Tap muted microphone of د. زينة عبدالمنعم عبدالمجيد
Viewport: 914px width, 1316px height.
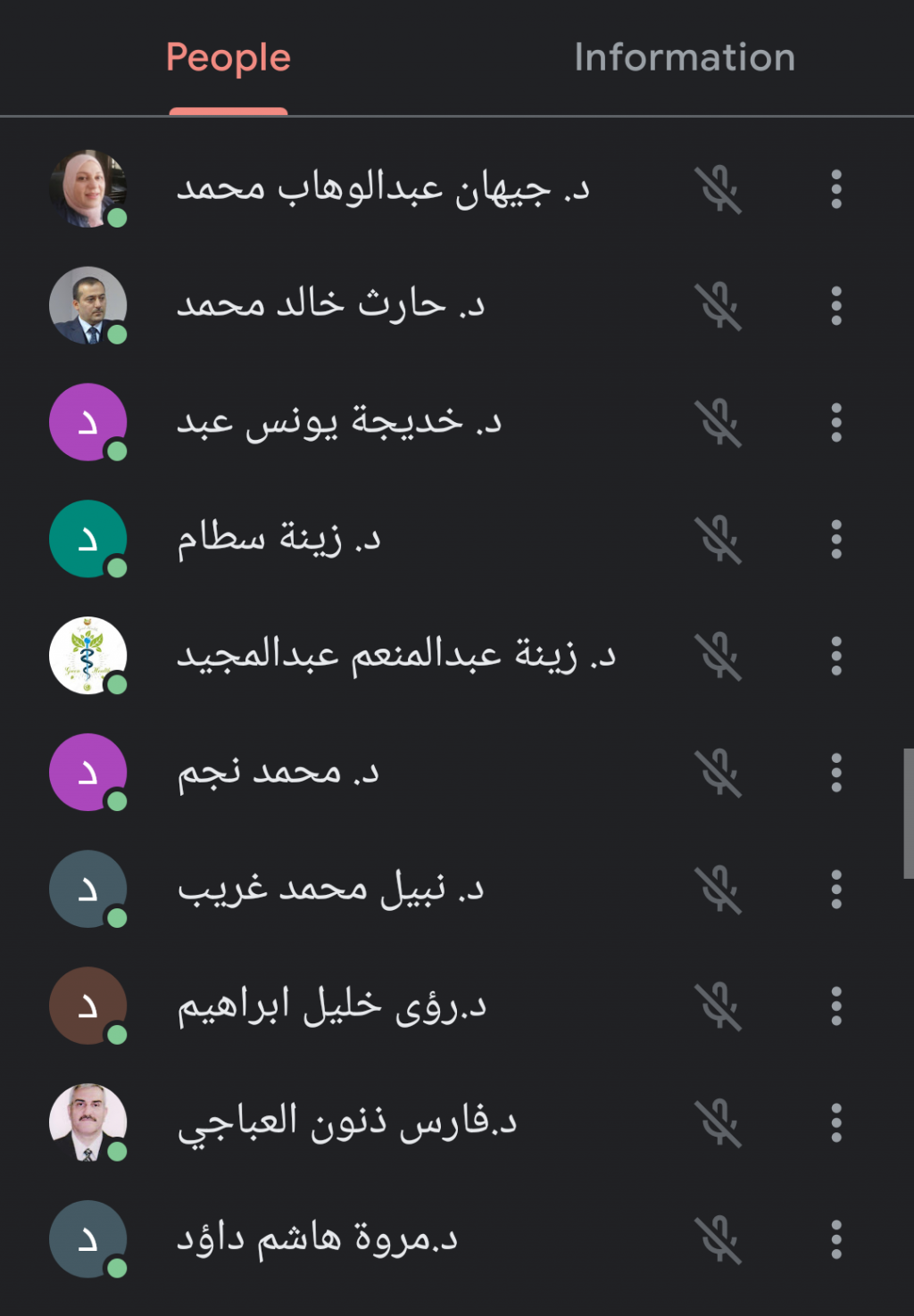pyautogui.click(x=719, y=657)
